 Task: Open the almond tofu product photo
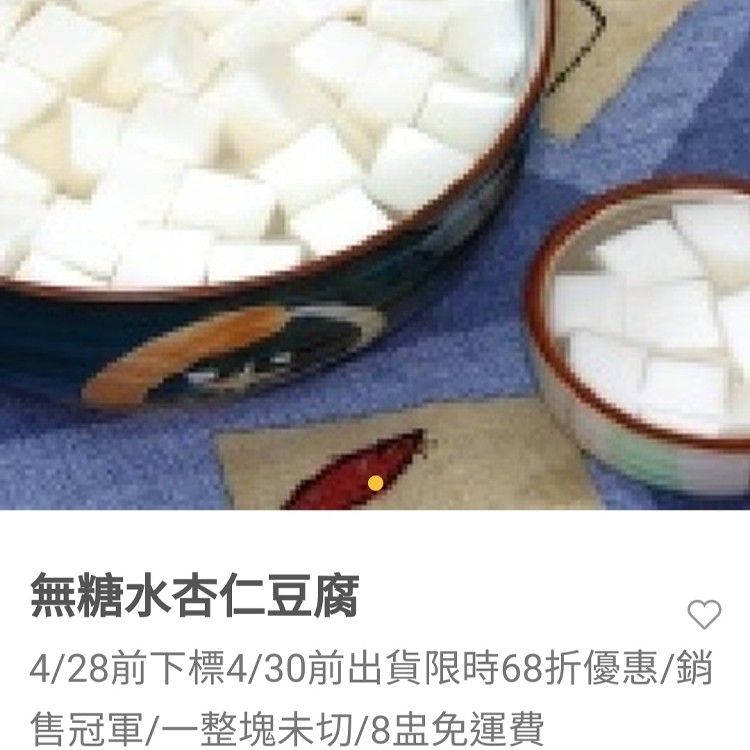[375, 250]
